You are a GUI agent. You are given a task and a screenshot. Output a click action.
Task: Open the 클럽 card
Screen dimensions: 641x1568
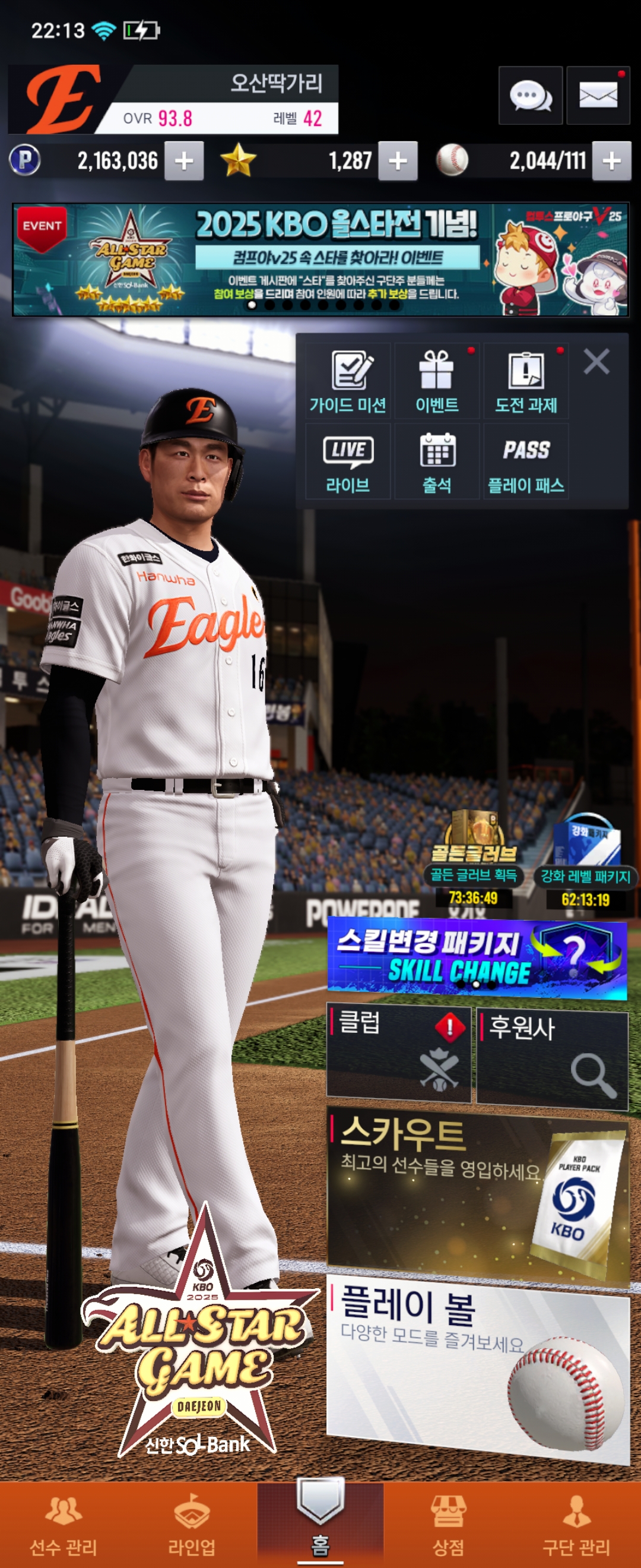click(398, 1054)
